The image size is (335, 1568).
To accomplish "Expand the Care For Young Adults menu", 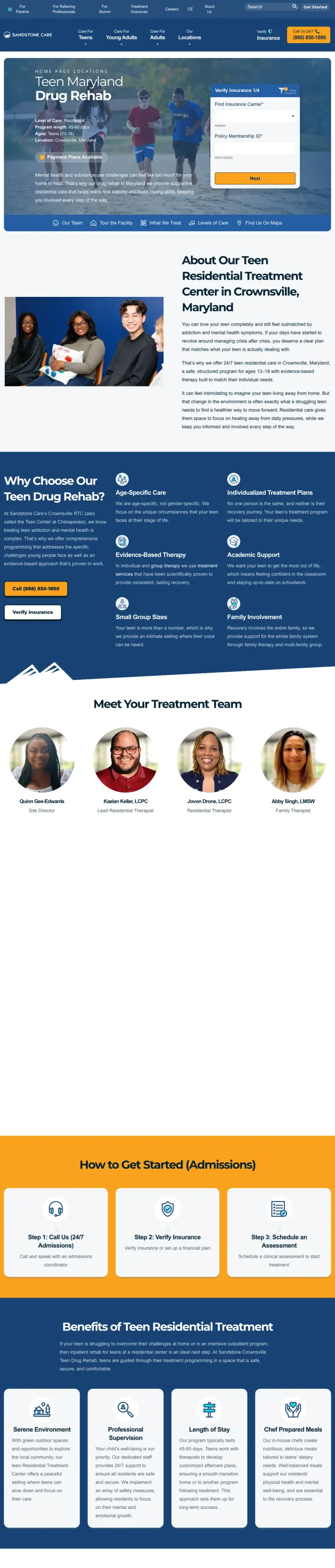I will [121, 37].
